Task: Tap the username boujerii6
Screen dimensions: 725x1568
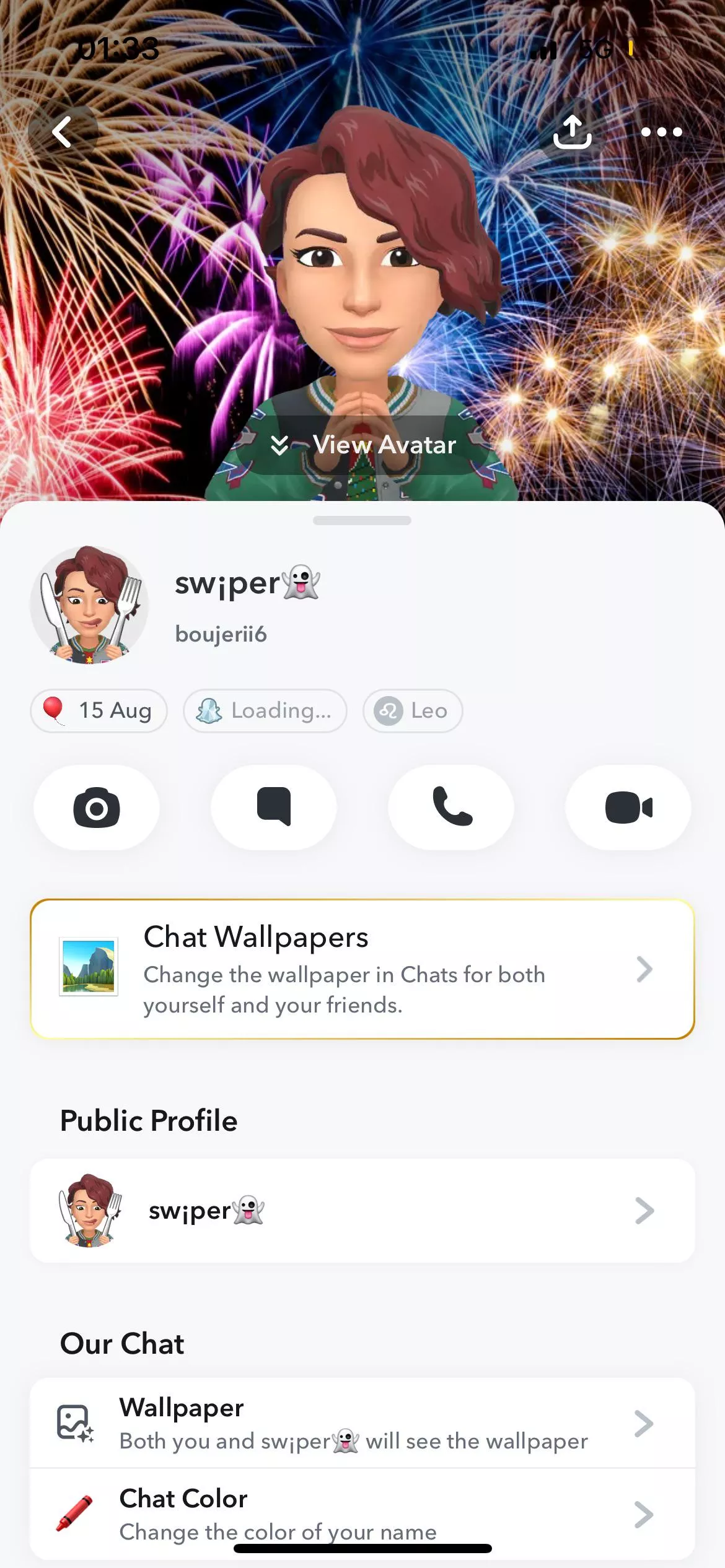Action: [221, 634]
